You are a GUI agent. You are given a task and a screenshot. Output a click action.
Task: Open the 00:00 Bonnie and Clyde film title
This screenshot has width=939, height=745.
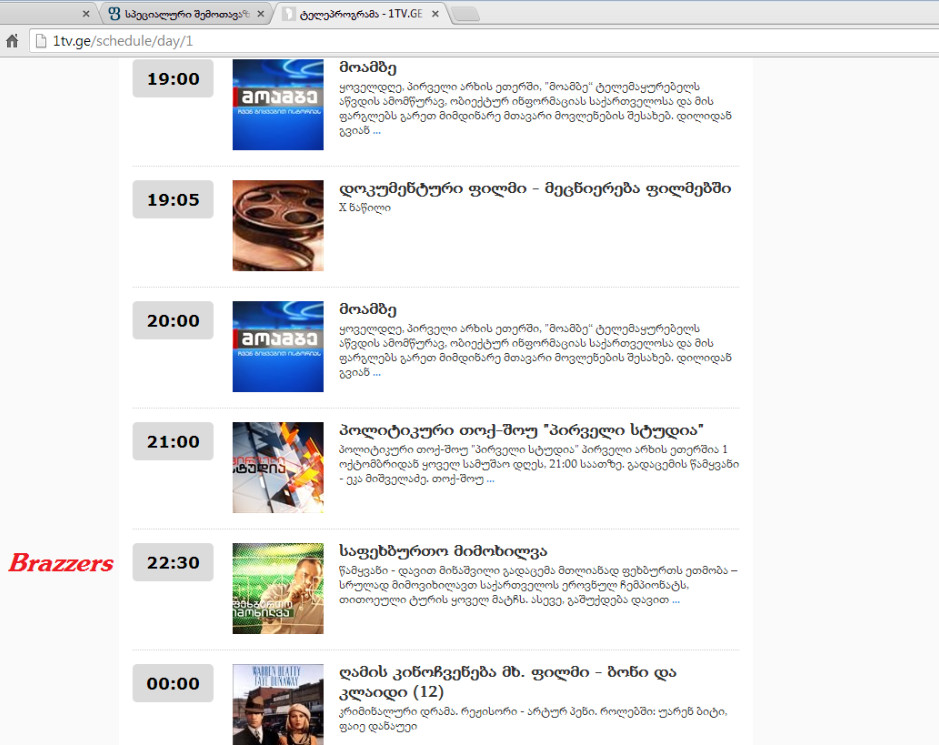(508, 681)
